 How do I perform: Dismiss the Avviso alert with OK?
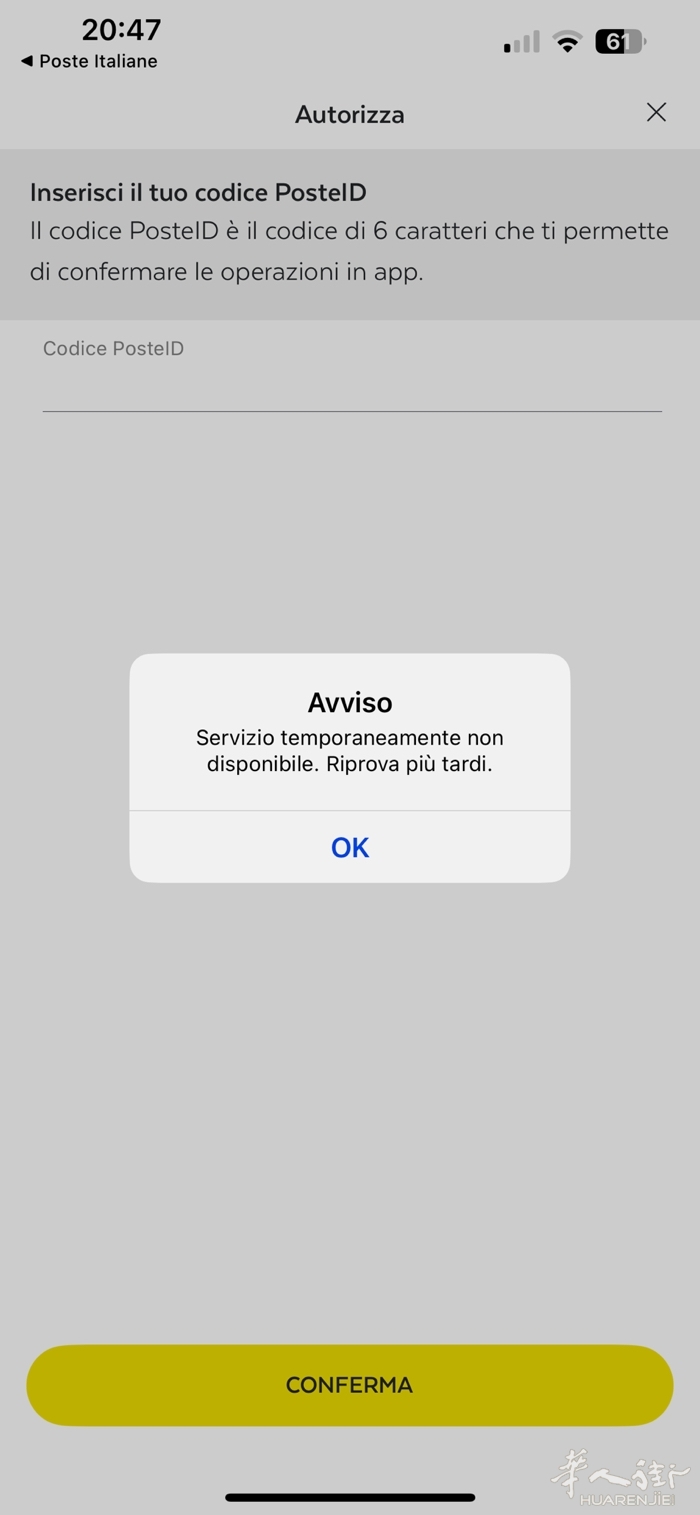350,847
